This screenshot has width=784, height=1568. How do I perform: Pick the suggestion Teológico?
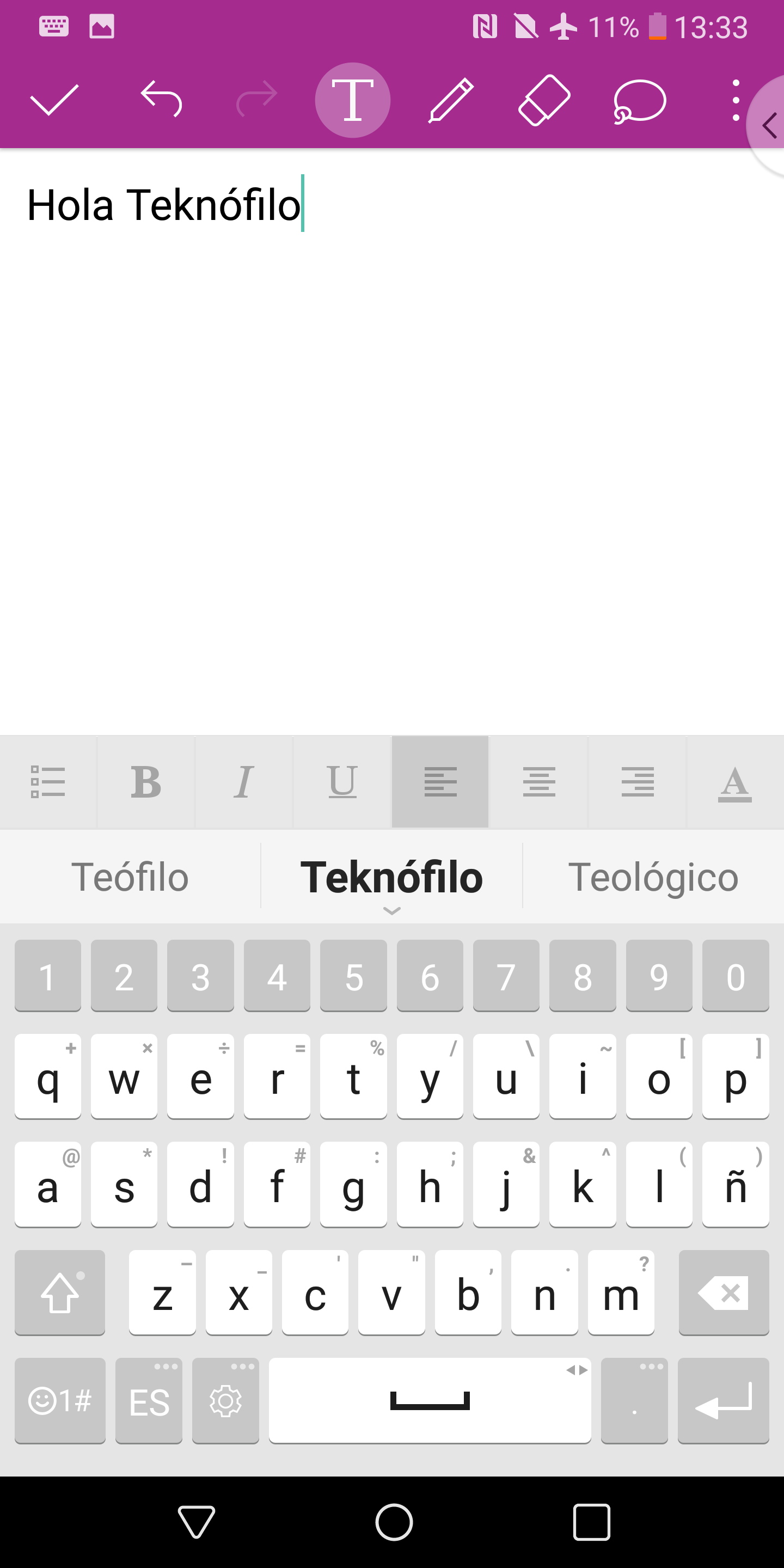pos(653,877)
